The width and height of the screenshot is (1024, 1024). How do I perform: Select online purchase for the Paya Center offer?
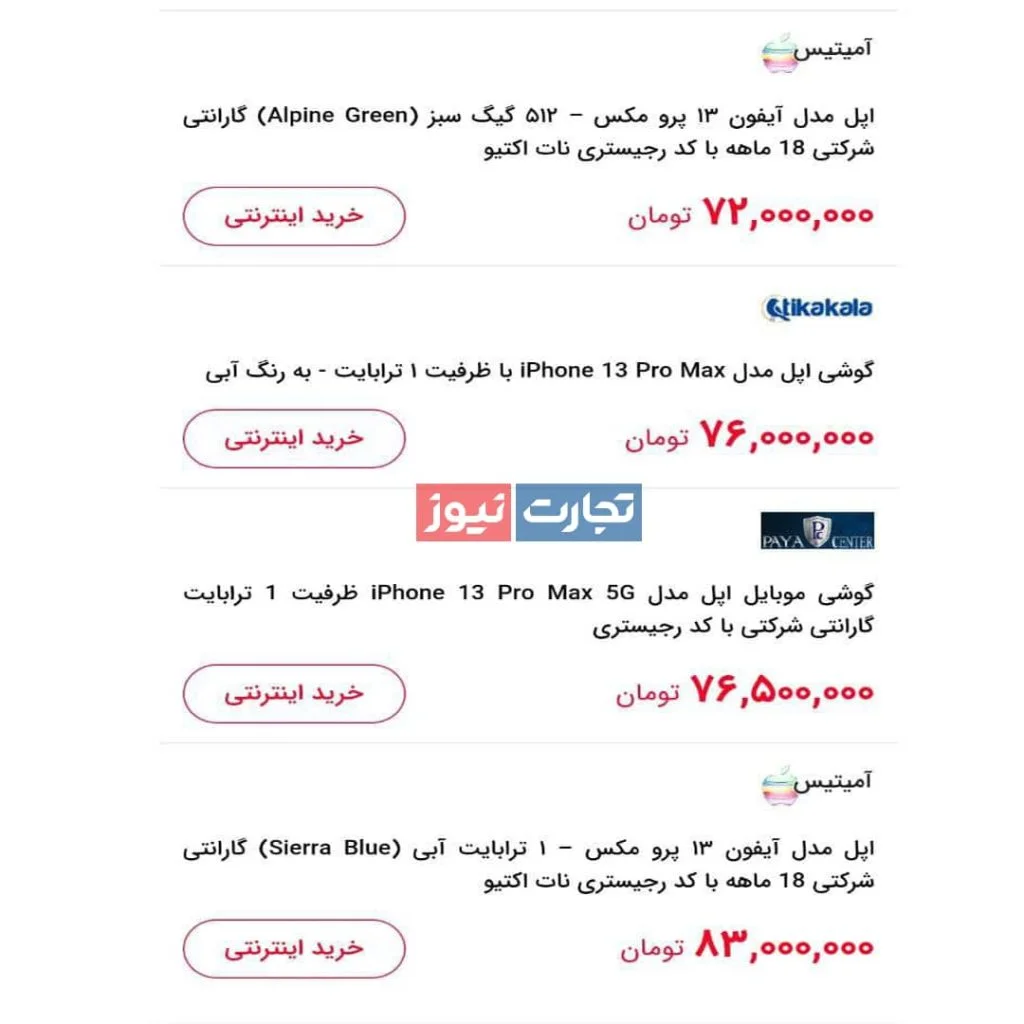pos(294,693)
